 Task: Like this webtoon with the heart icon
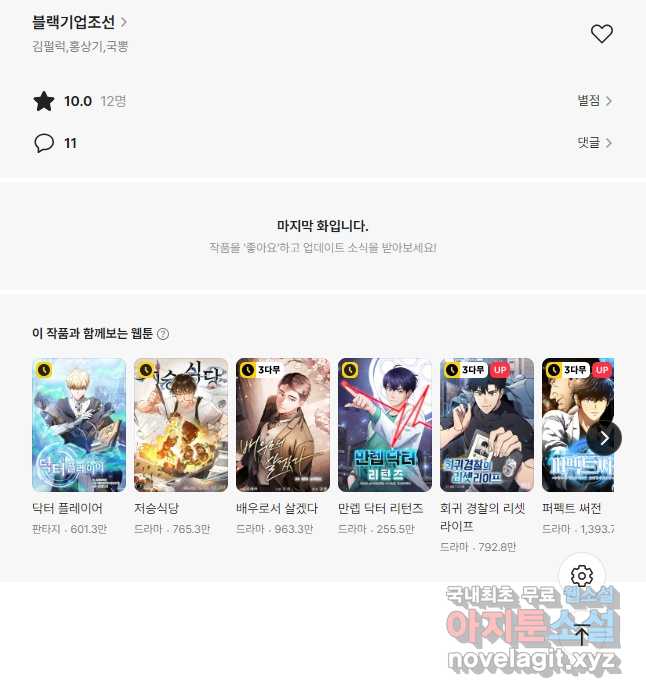click(x=601, y=34)
